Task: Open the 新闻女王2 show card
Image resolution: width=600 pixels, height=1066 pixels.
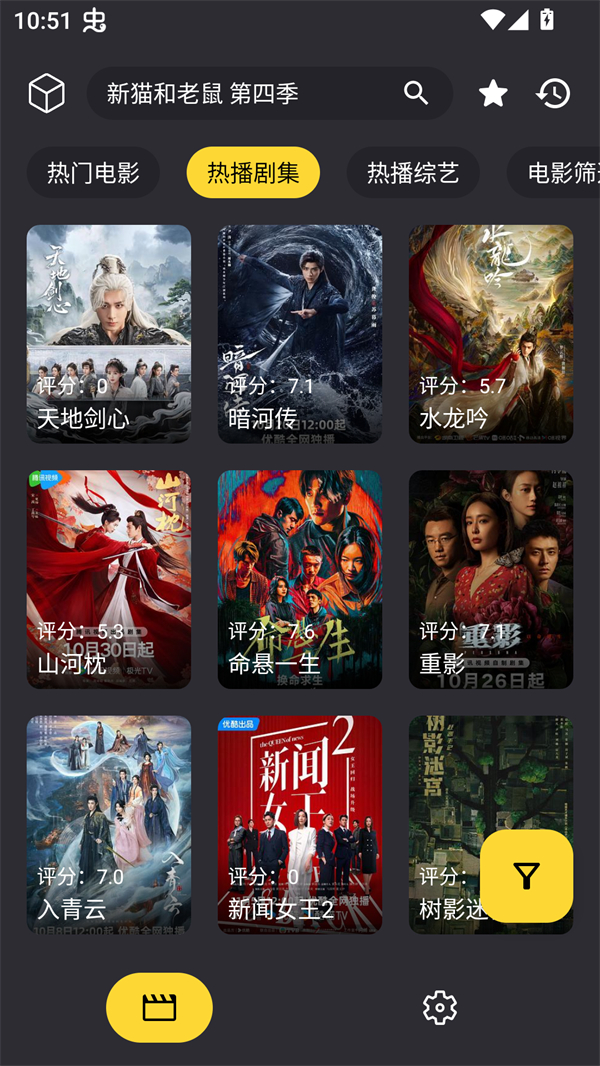Action: [x=300, y=824]
